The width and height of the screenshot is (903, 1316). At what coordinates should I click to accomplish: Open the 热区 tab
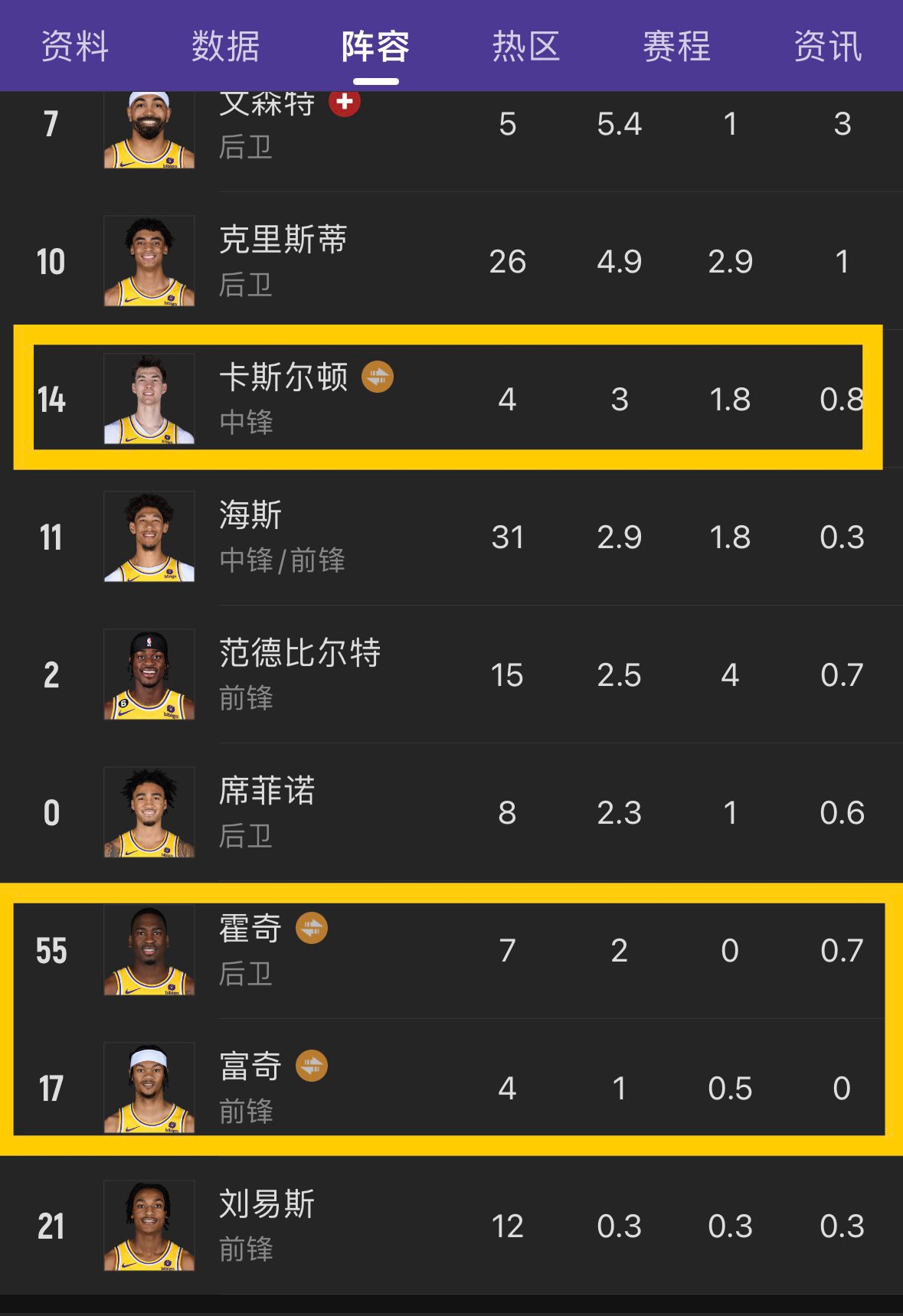click(x=526, y=47)
